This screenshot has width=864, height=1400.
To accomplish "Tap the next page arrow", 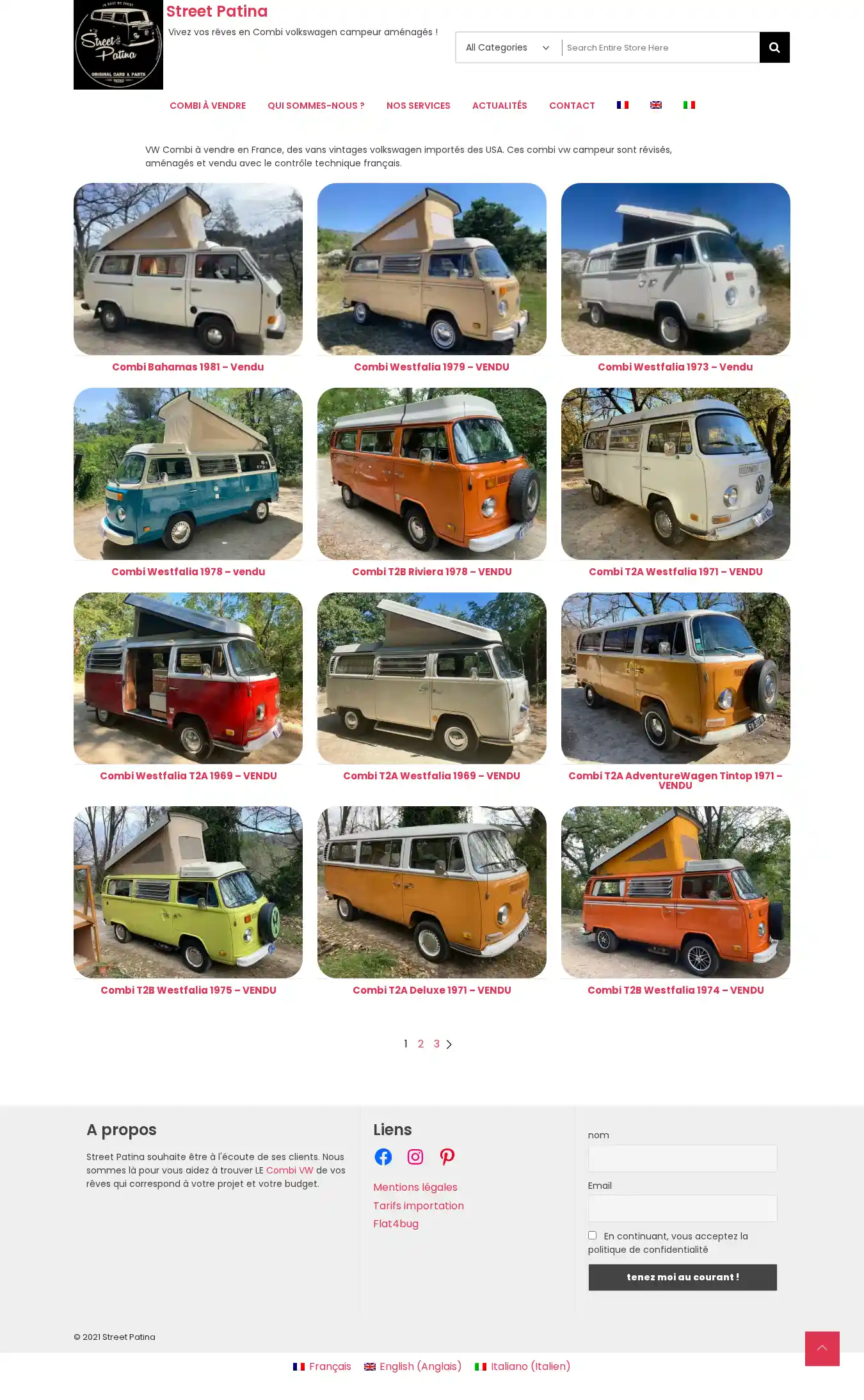I will point(449,1044).
